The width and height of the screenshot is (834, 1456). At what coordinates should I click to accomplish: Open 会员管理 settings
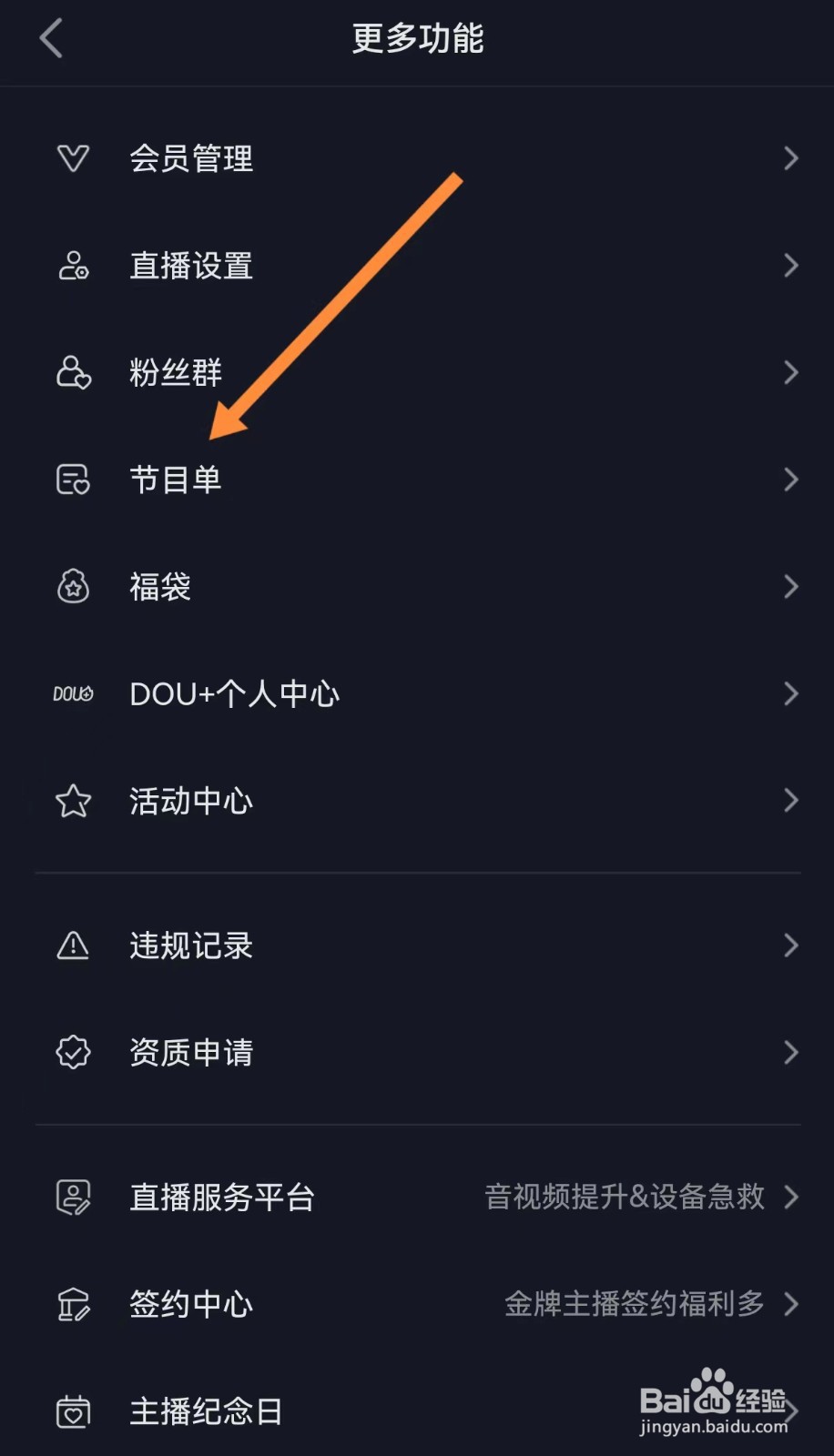pos(417,158)
